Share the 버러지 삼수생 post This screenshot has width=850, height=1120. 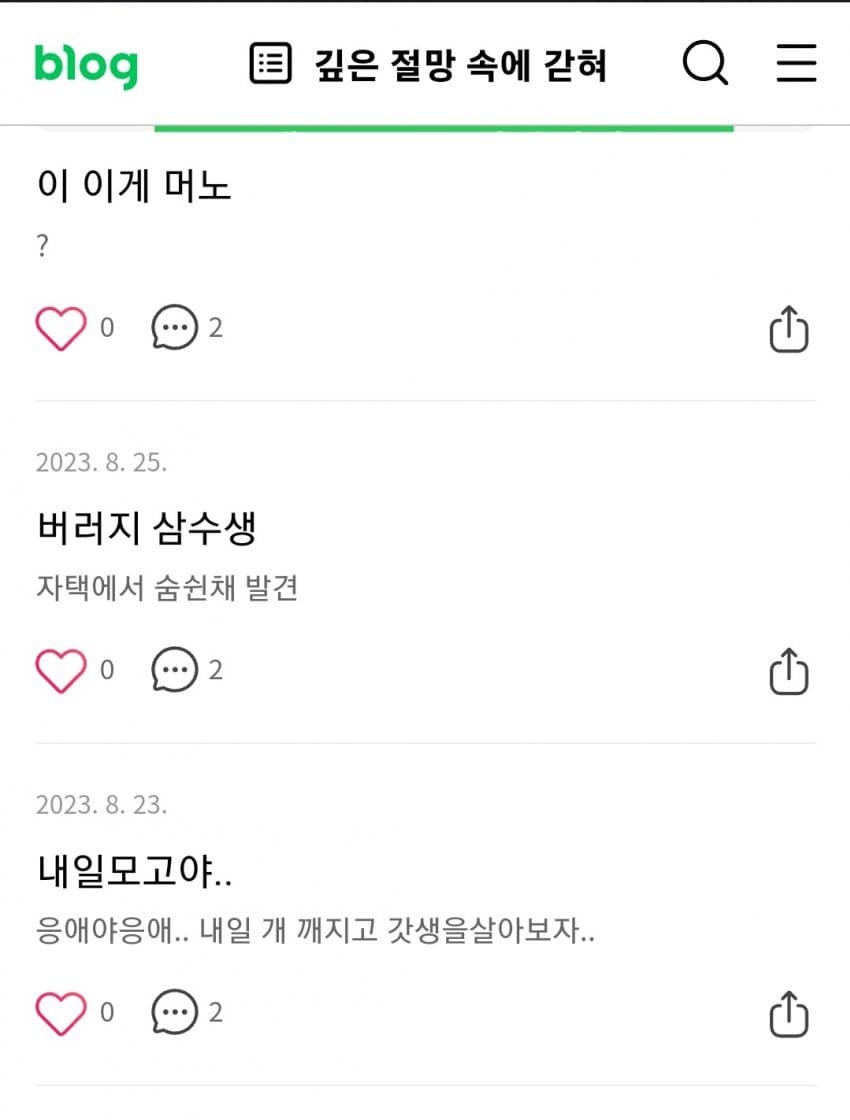coord(788,671)
